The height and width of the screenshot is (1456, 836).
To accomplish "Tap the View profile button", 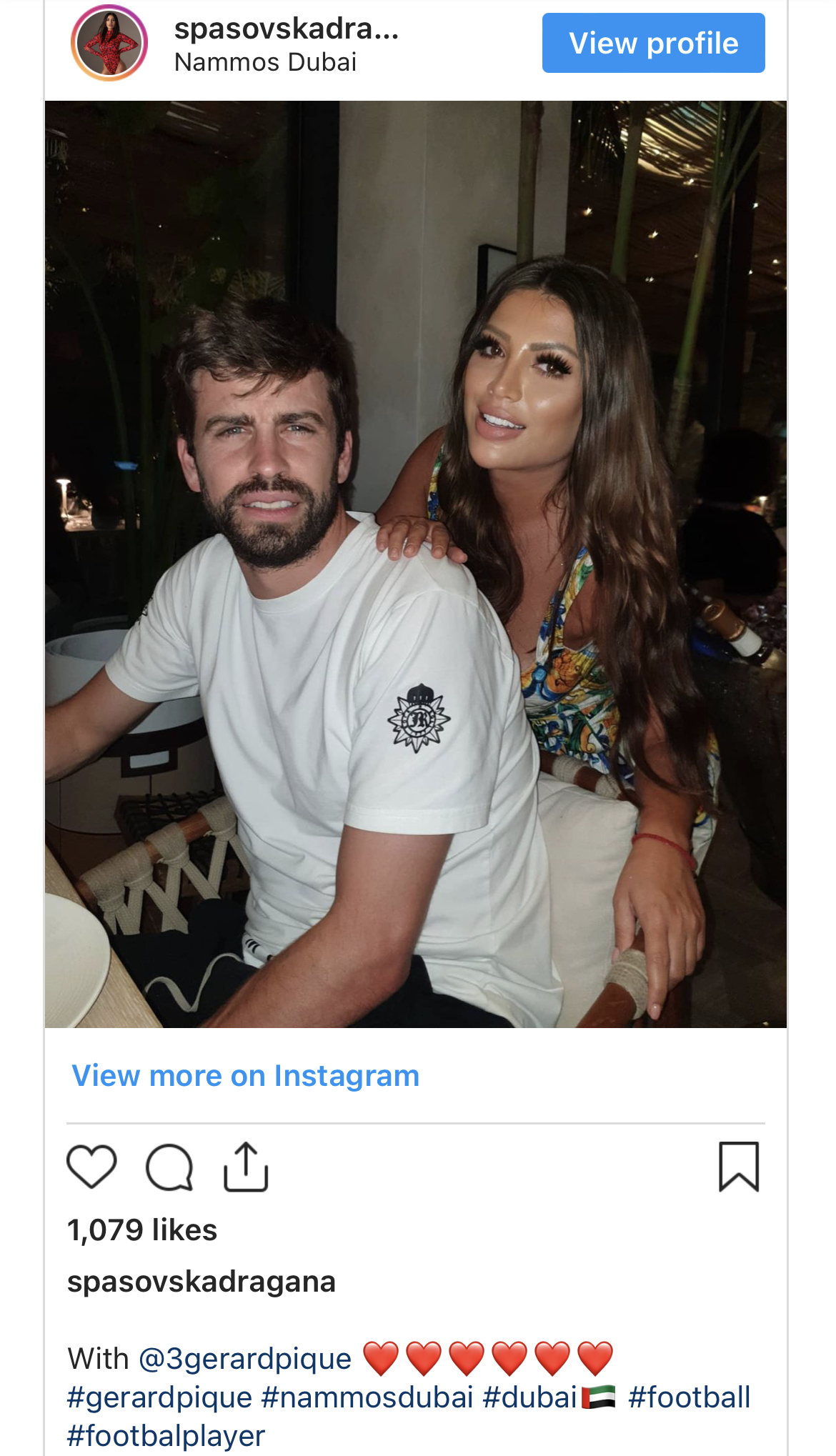I will coord(653,43).
